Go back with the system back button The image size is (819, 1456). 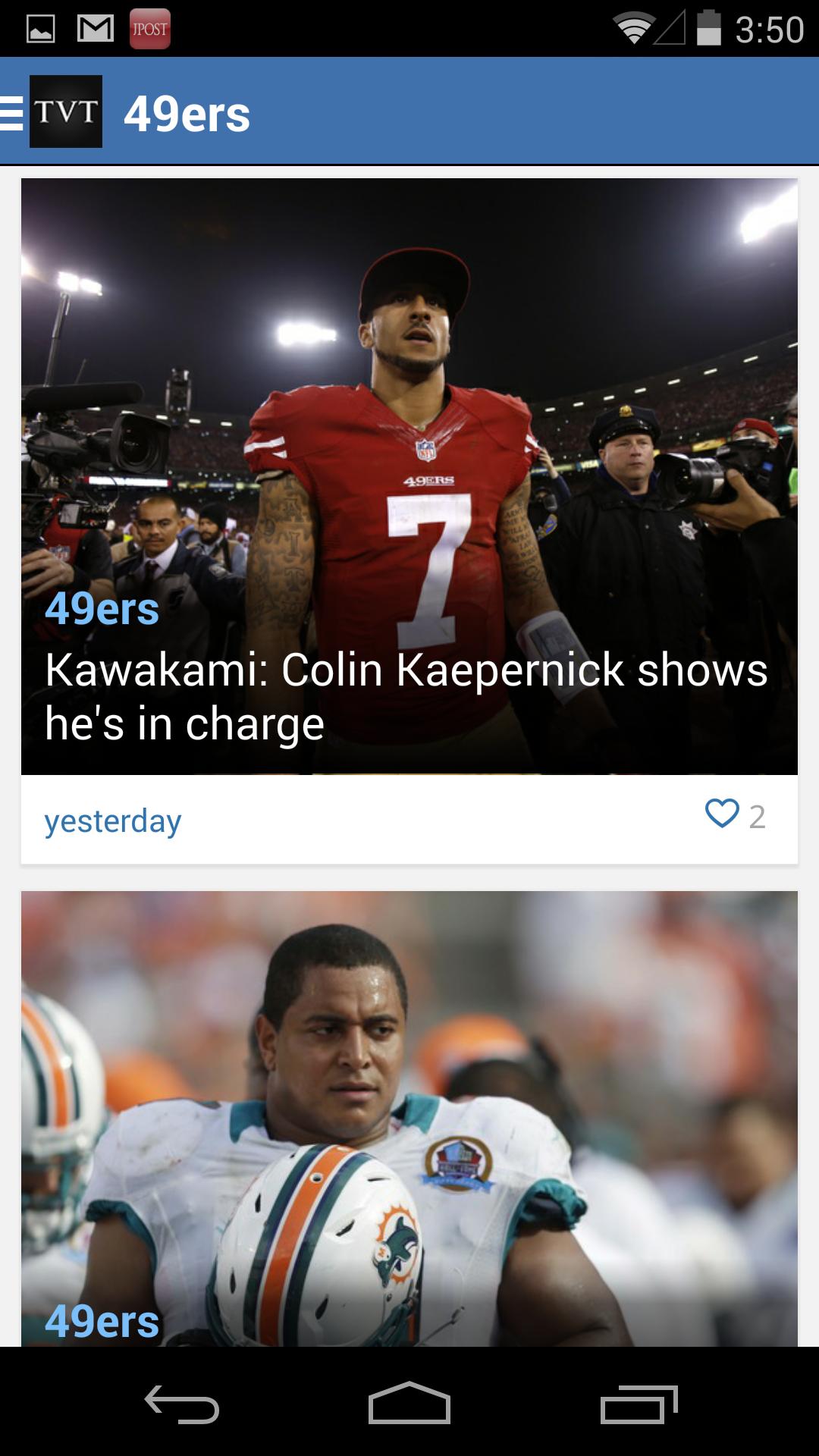[182, 1404]
